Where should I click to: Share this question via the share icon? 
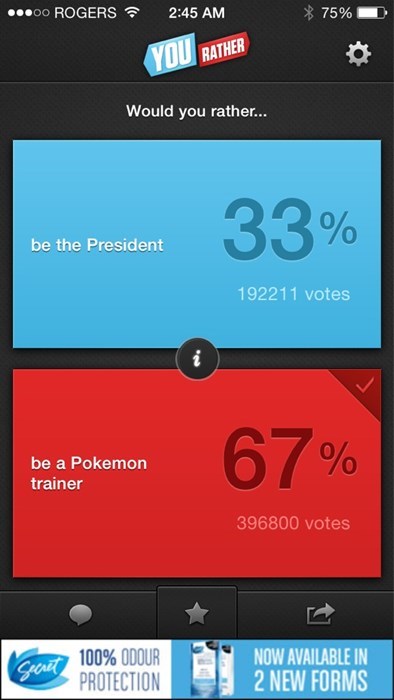pyautogui.click(x=320, y=614)
